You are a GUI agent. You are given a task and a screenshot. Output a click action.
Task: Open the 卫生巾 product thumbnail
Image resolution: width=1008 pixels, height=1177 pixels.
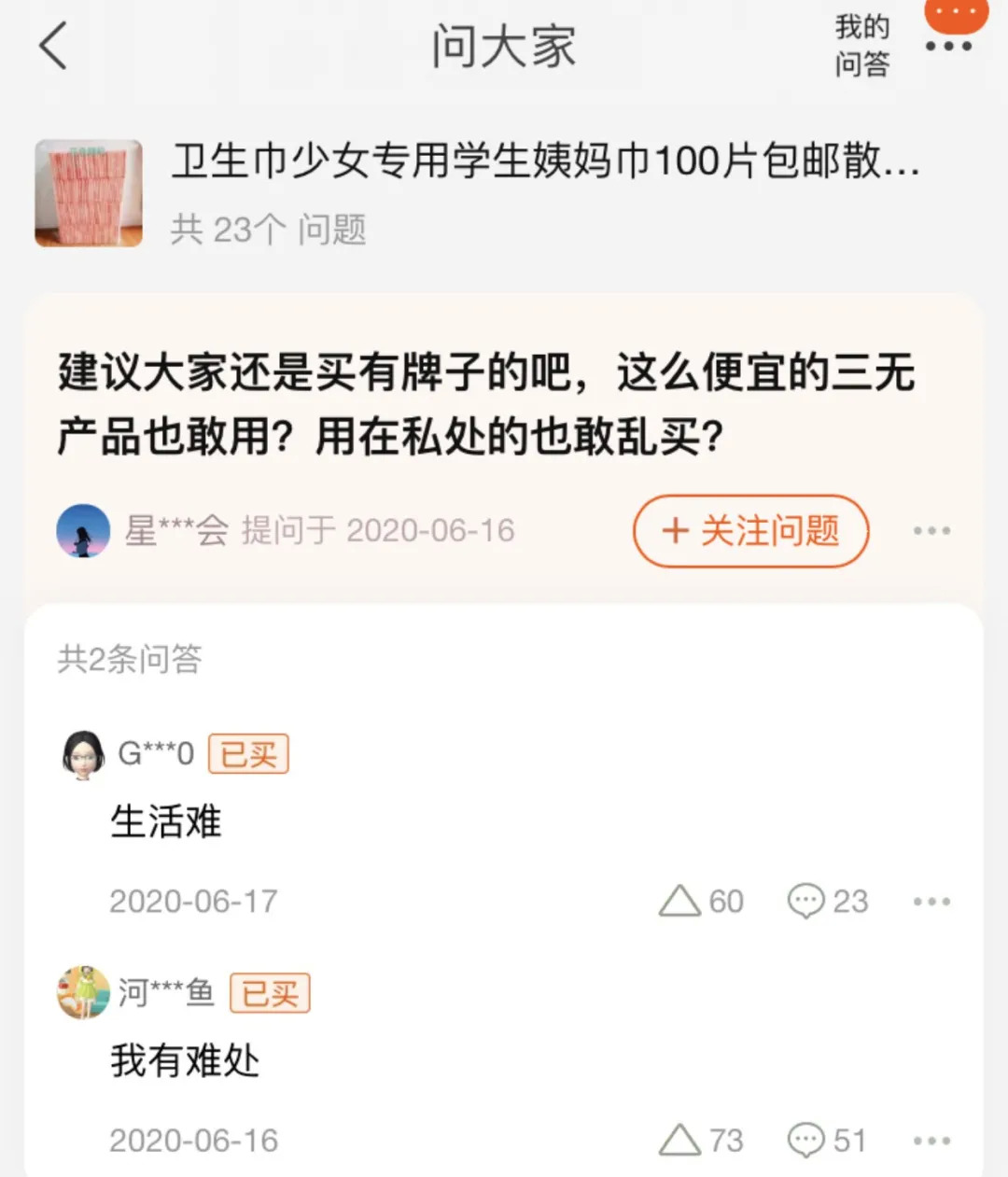[89, 193]
